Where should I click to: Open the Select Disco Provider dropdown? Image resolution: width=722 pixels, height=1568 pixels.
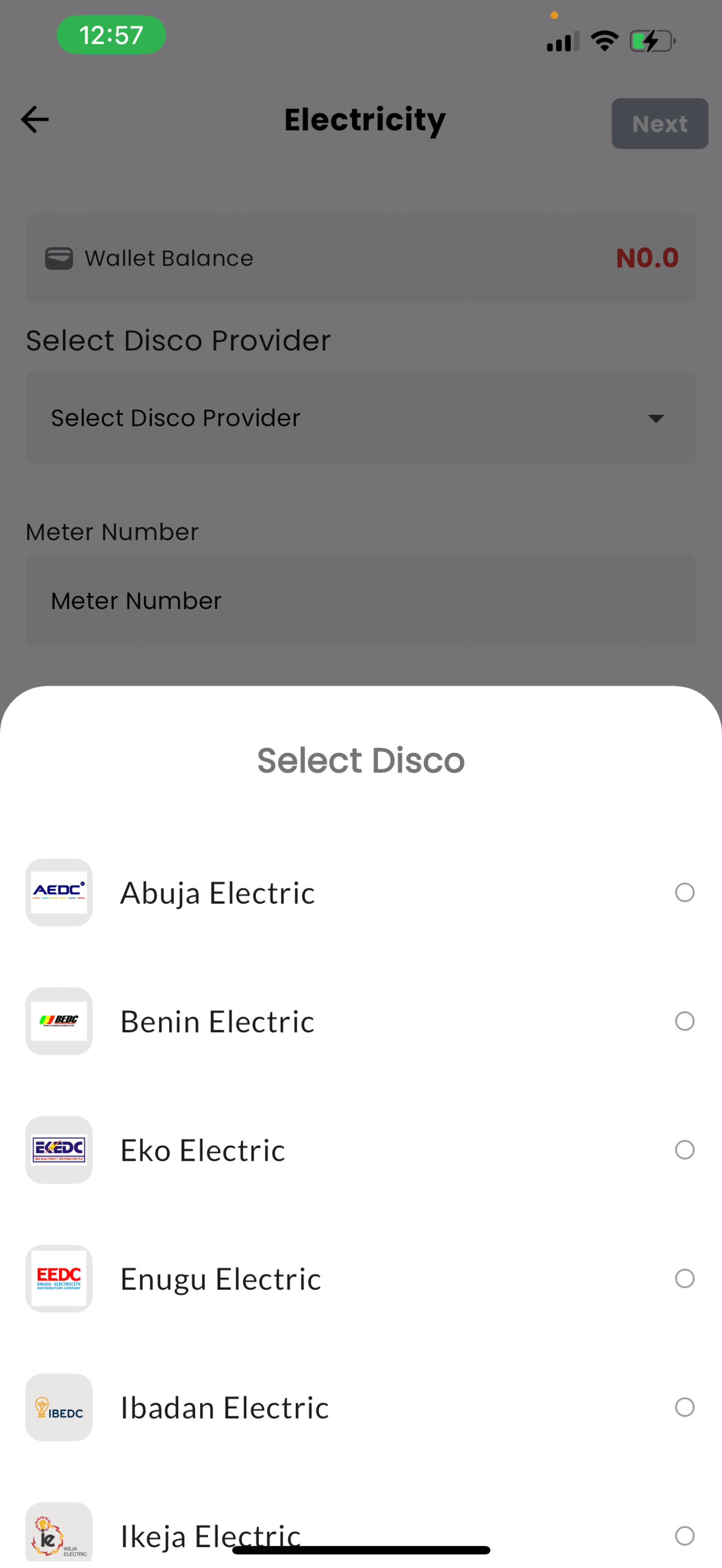coord(360,418)
